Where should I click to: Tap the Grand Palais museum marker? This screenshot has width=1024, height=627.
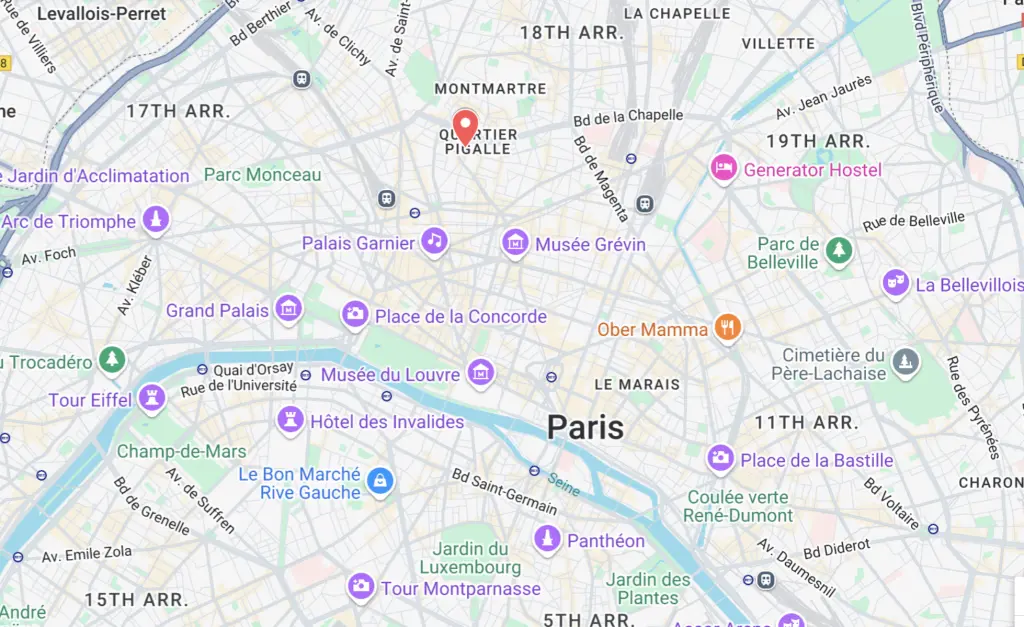point(289,309)
